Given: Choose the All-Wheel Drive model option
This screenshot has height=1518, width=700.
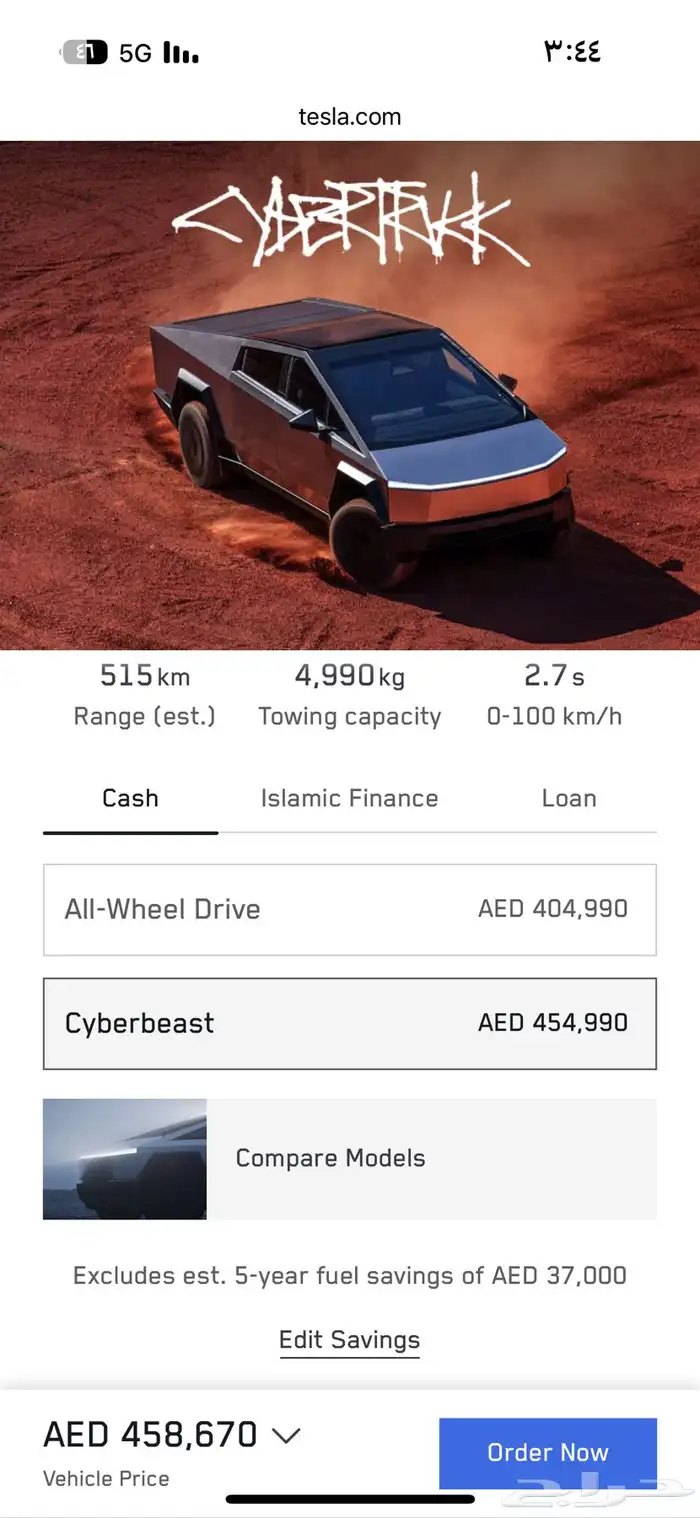Looking at the screenshot, I should click(x=349, y=909).
